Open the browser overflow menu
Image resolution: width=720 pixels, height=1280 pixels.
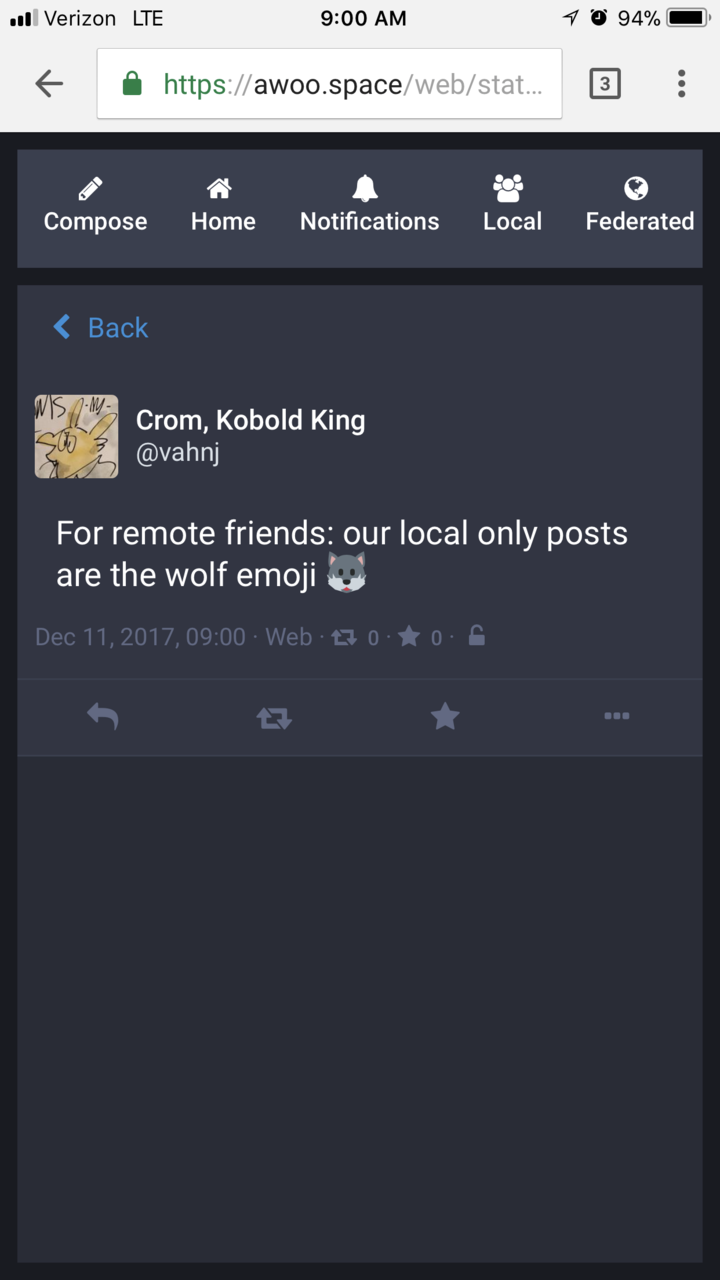pyautogui.click(x=681, y=84)
